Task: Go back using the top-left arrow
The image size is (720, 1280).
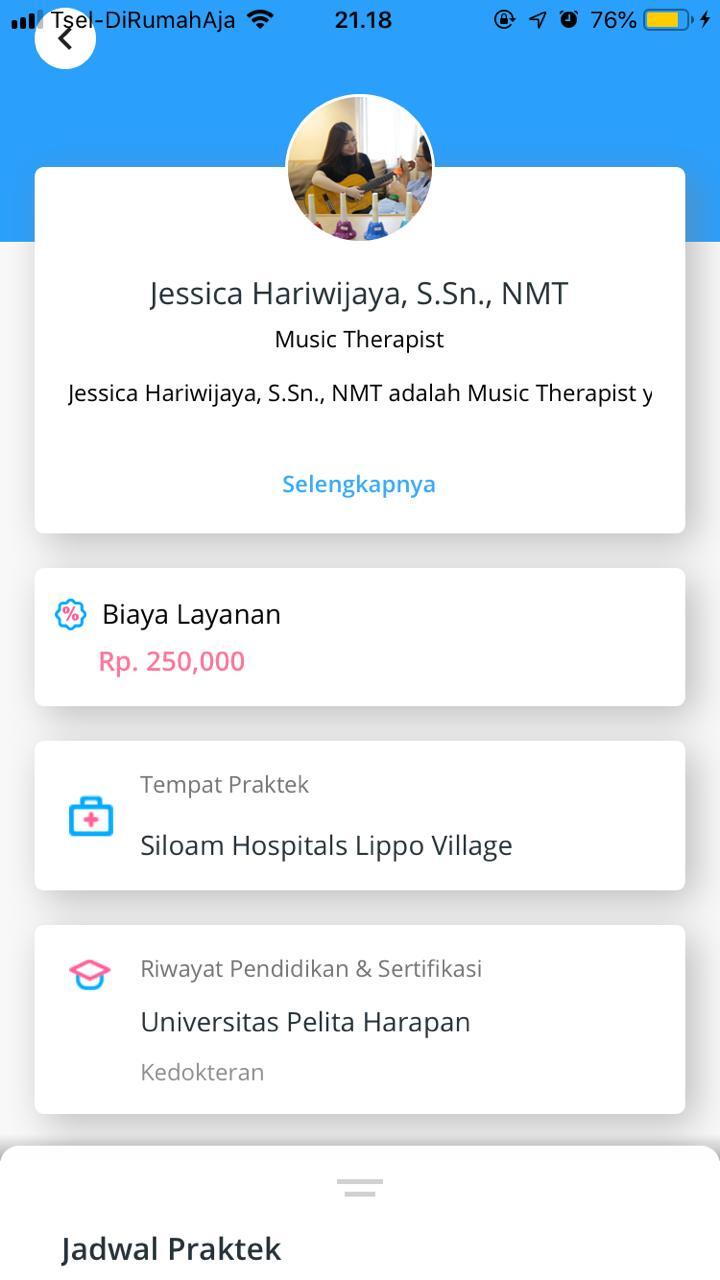Action: [x=65, y=39]
